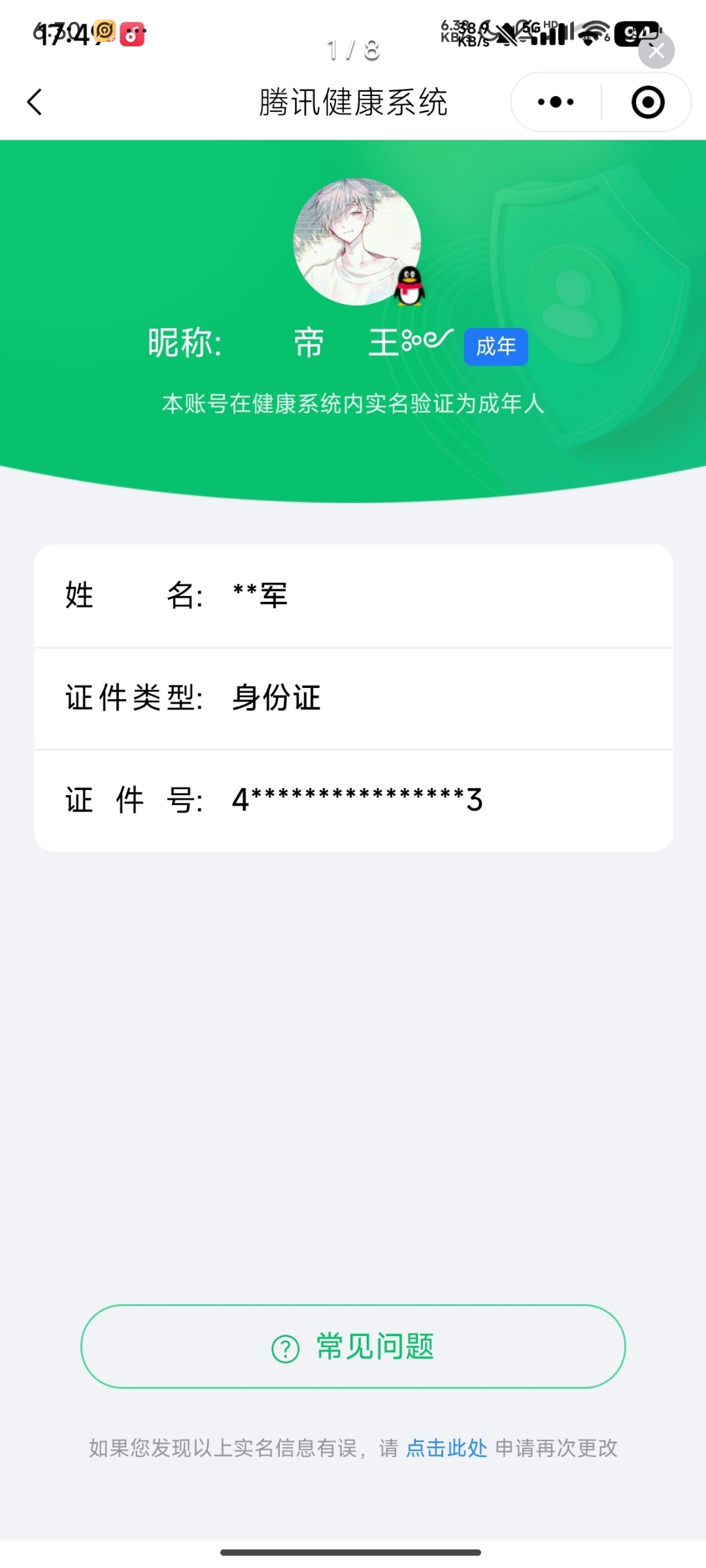
Task: Dismiss the floating window with X
Action: click(657, 51)
